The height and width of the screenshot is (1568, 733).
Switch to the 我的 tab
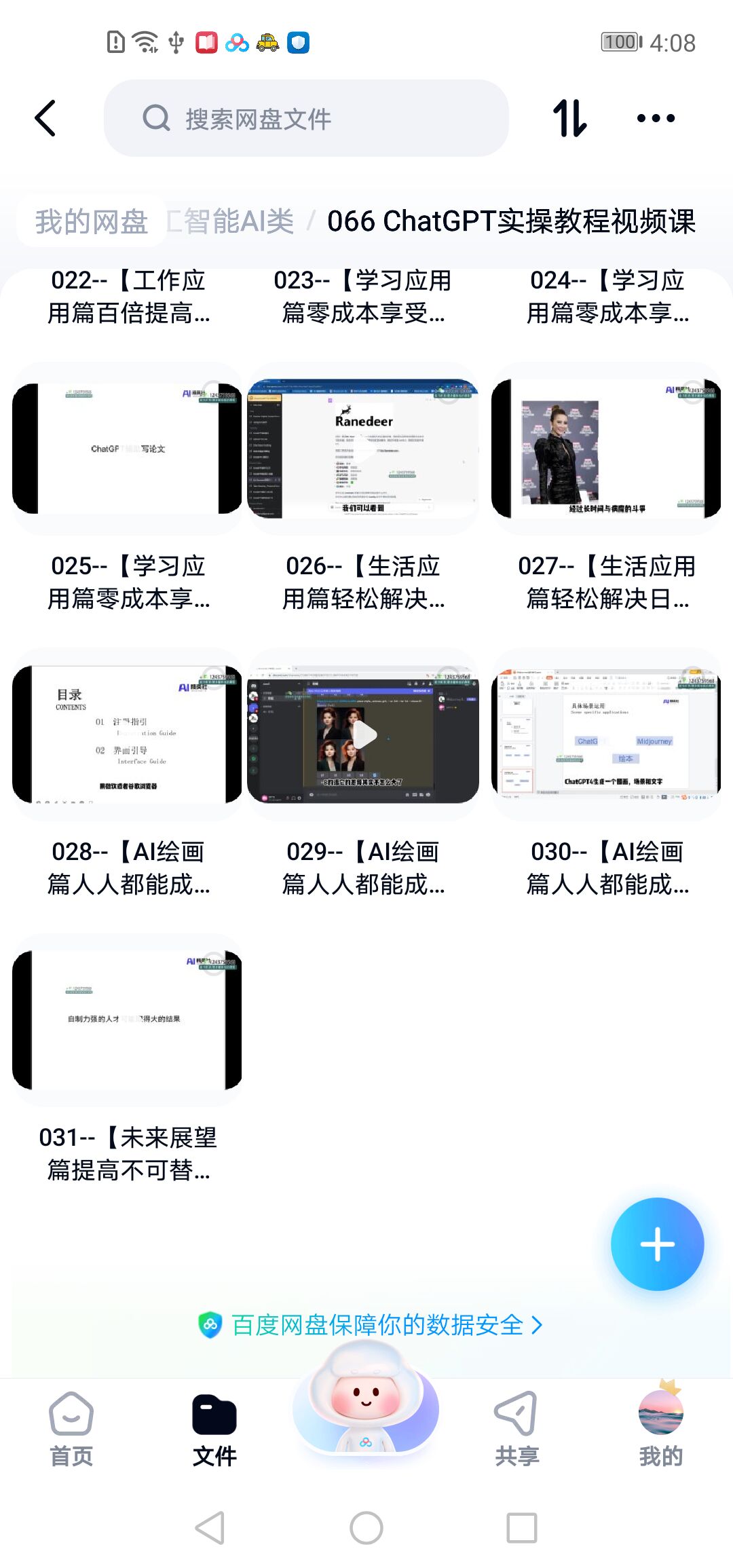(660, 1429)
